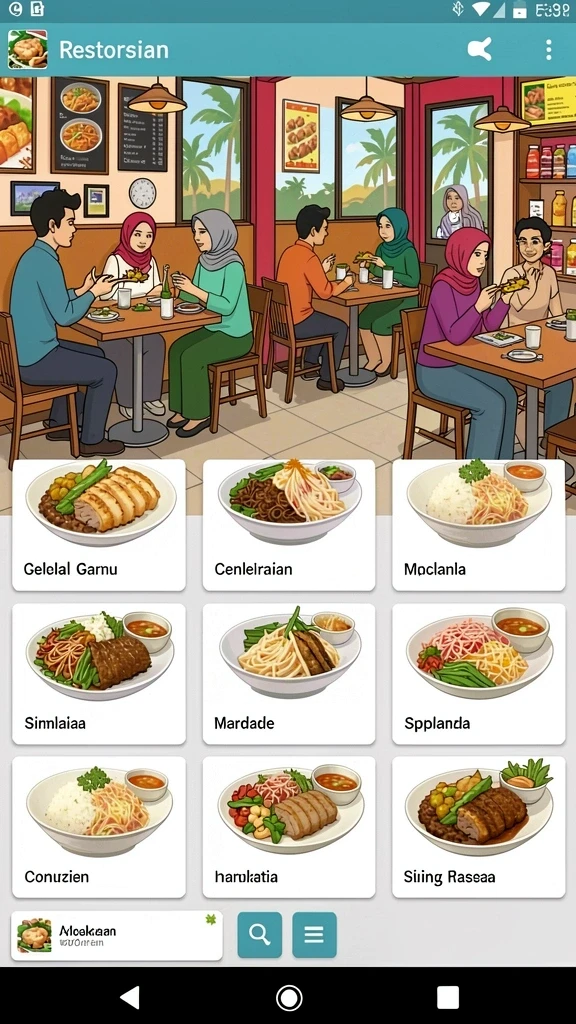Viewport: 576px width, 1024px height.
Task: Open the Conuzien dish card
Action: pyautogui.click(x=99, y=827)
